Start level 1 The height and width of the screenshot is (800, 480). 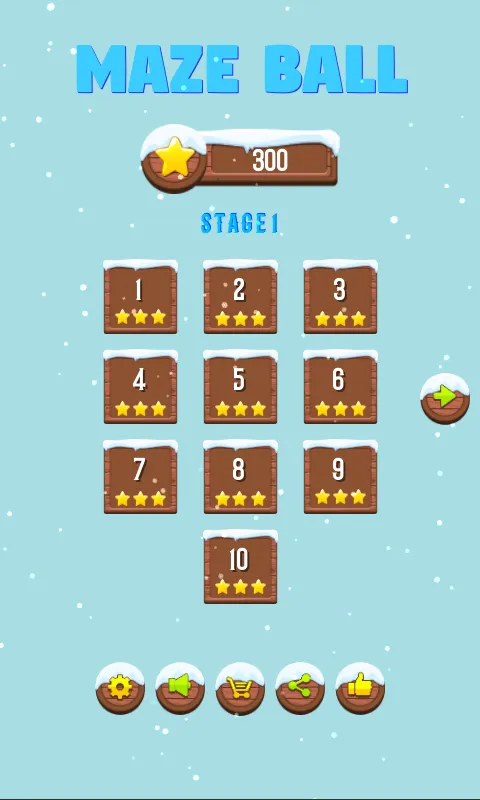[140, 297]
